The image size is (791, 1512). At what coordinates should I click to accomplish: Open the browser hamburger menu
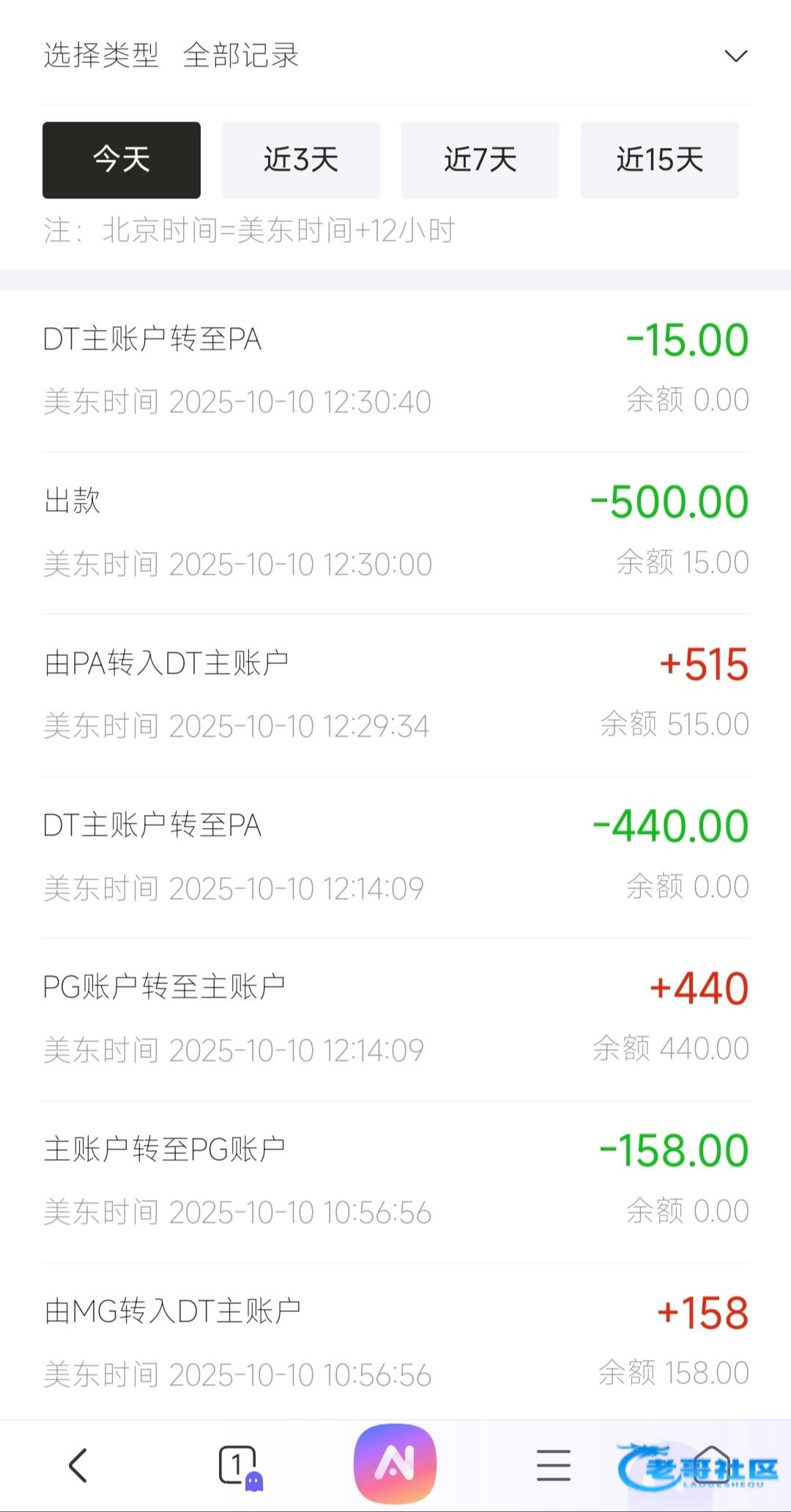[x=553, y=1465]
